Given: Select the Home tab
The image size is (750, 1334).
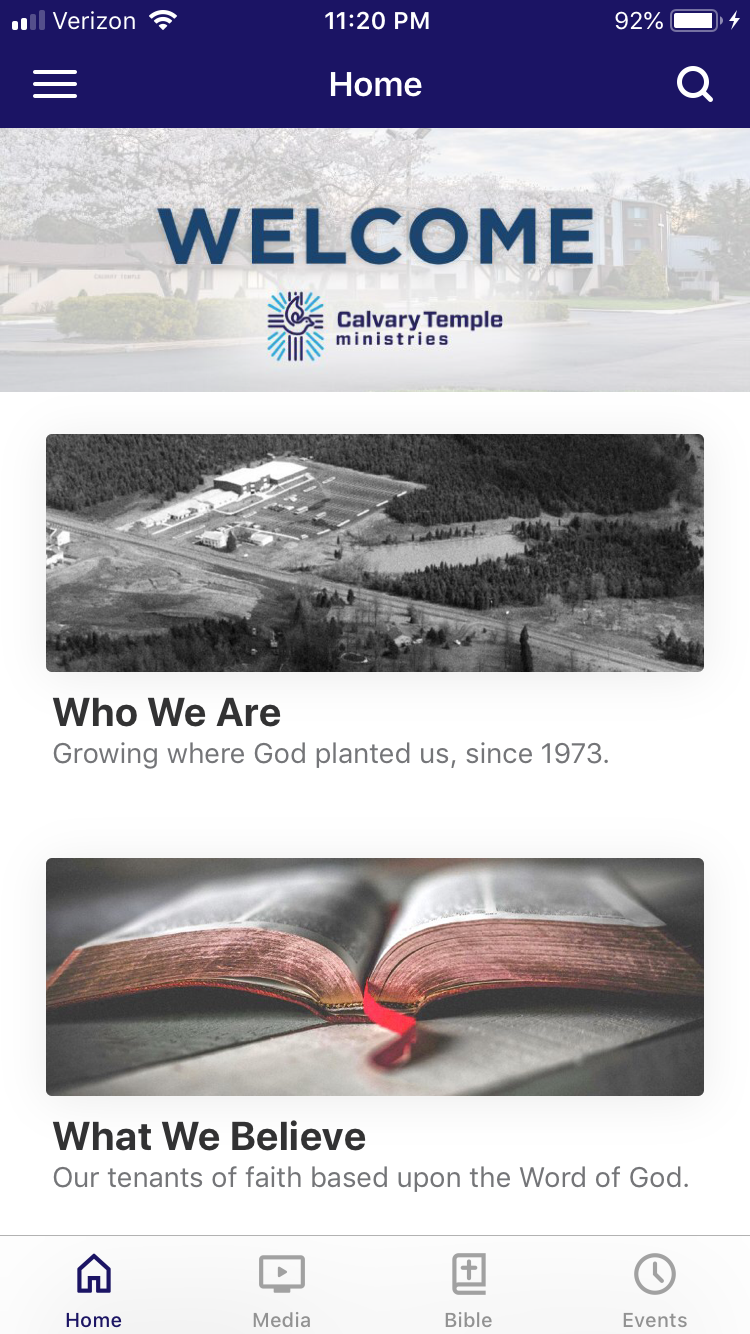Looking at the screenshot, I should 94,1288.
